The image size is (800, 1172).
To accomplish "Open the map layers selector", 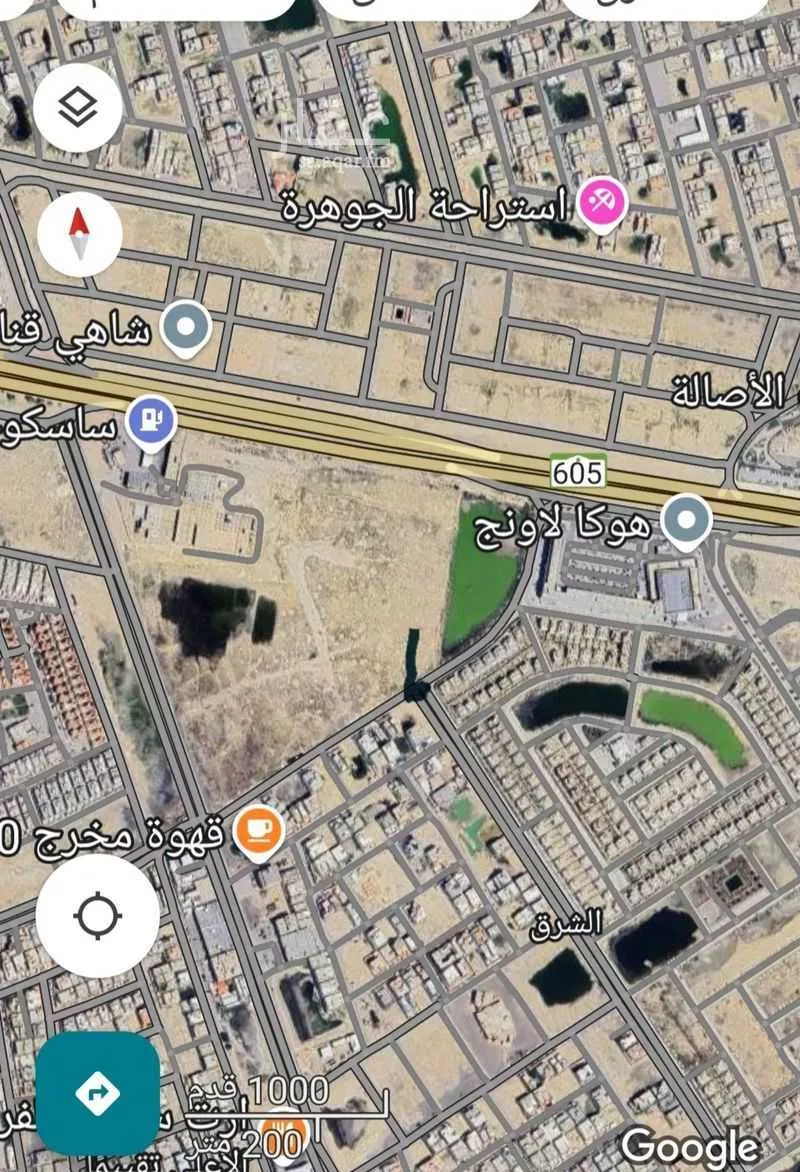I will click(78, 108).
